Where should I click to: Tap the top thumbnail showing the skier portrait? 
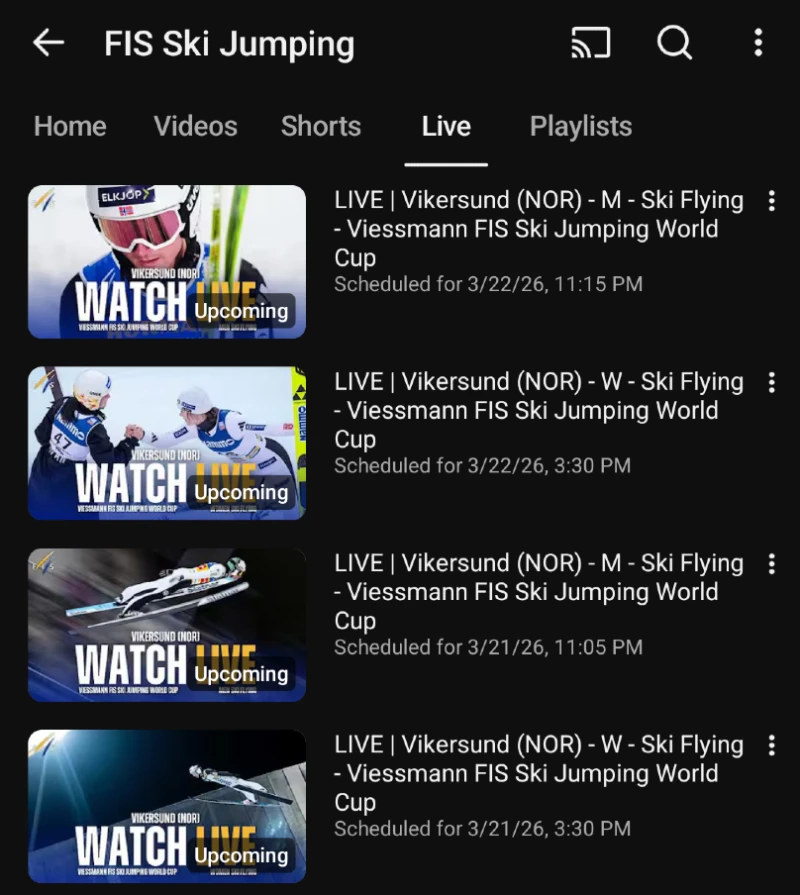(x=166, y=261)
